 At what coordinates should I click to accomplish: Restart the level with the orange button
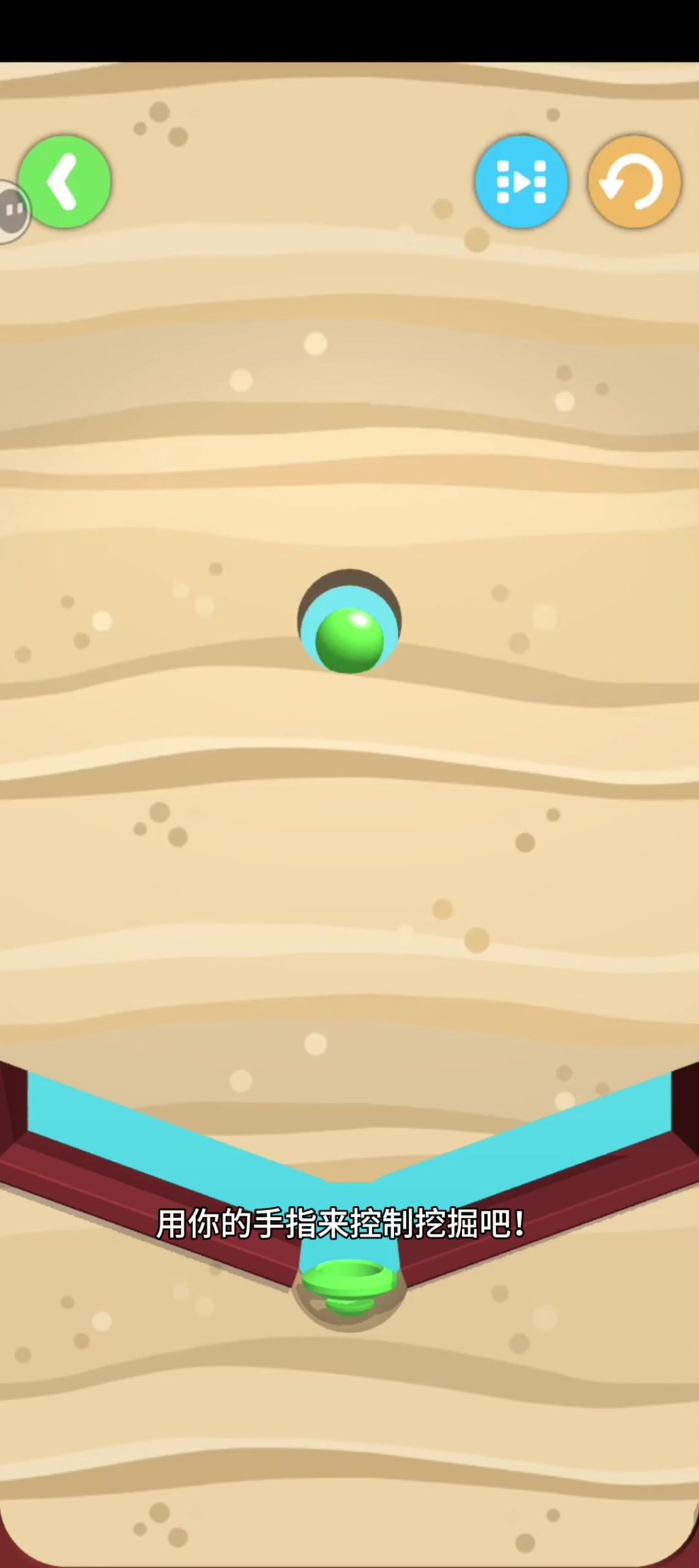(x=634, y=182)
